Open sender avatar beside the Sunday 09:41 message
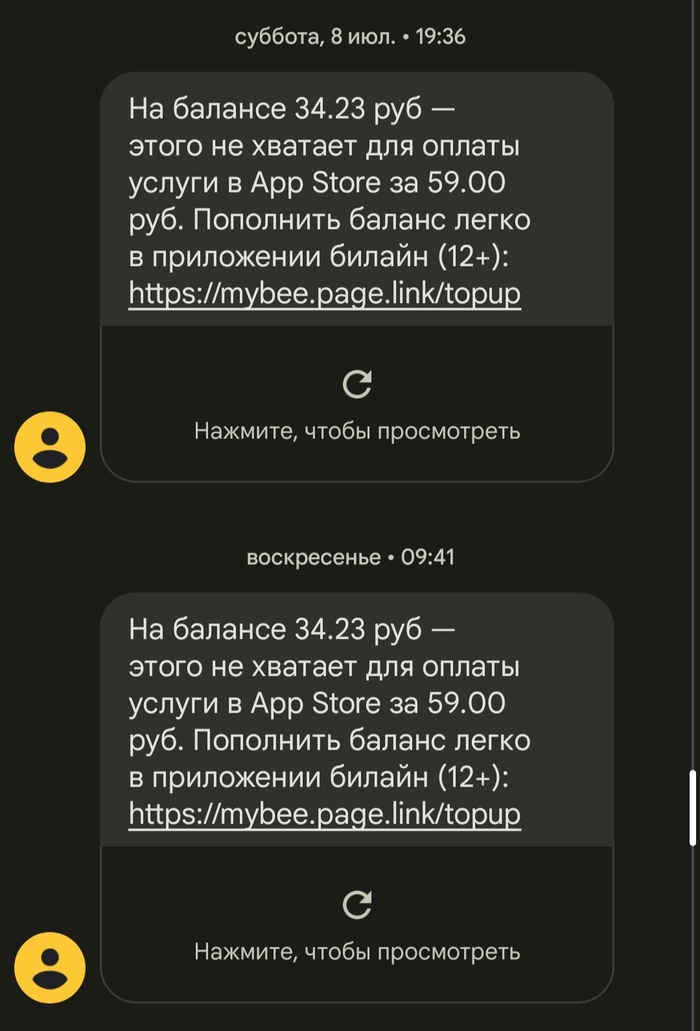Image resolution: width=700 pixels, height=1031 pixels. 49,967
